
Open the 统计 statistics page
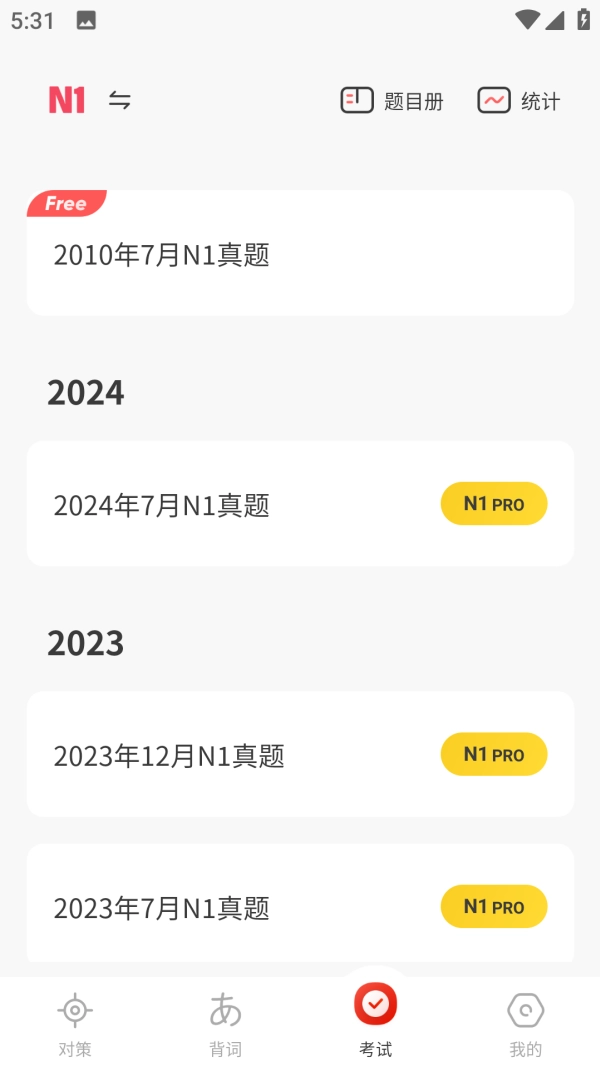click(518, 100)
